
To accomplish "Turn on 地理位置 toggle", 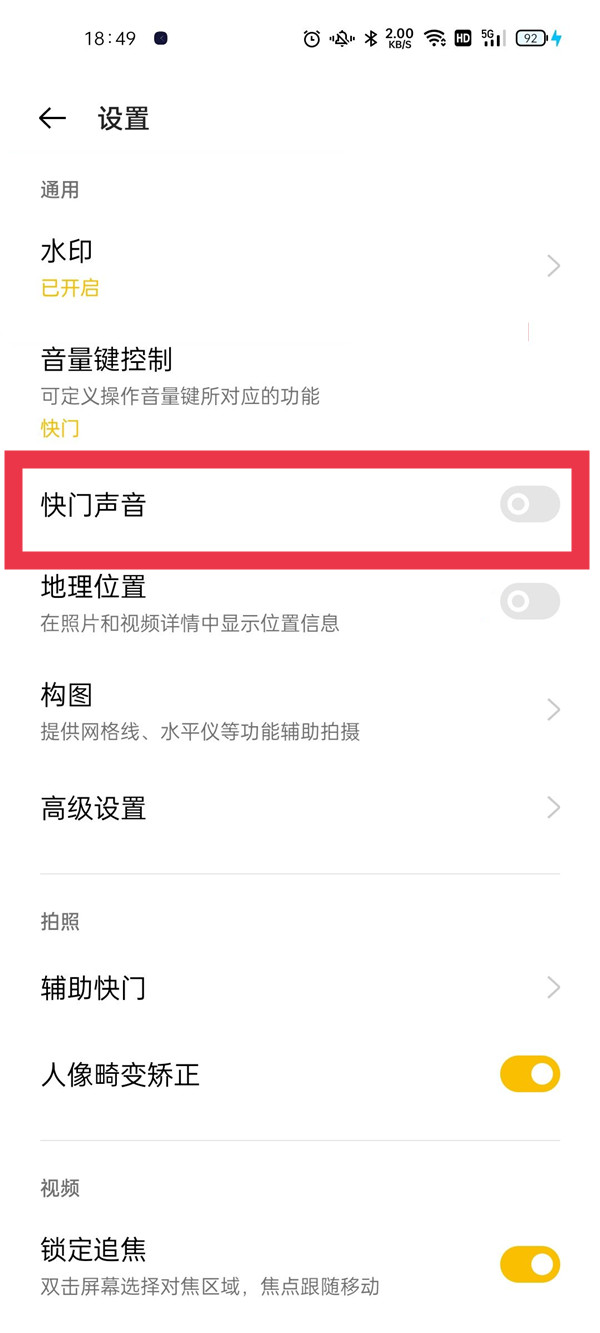I will pos(530,601).
